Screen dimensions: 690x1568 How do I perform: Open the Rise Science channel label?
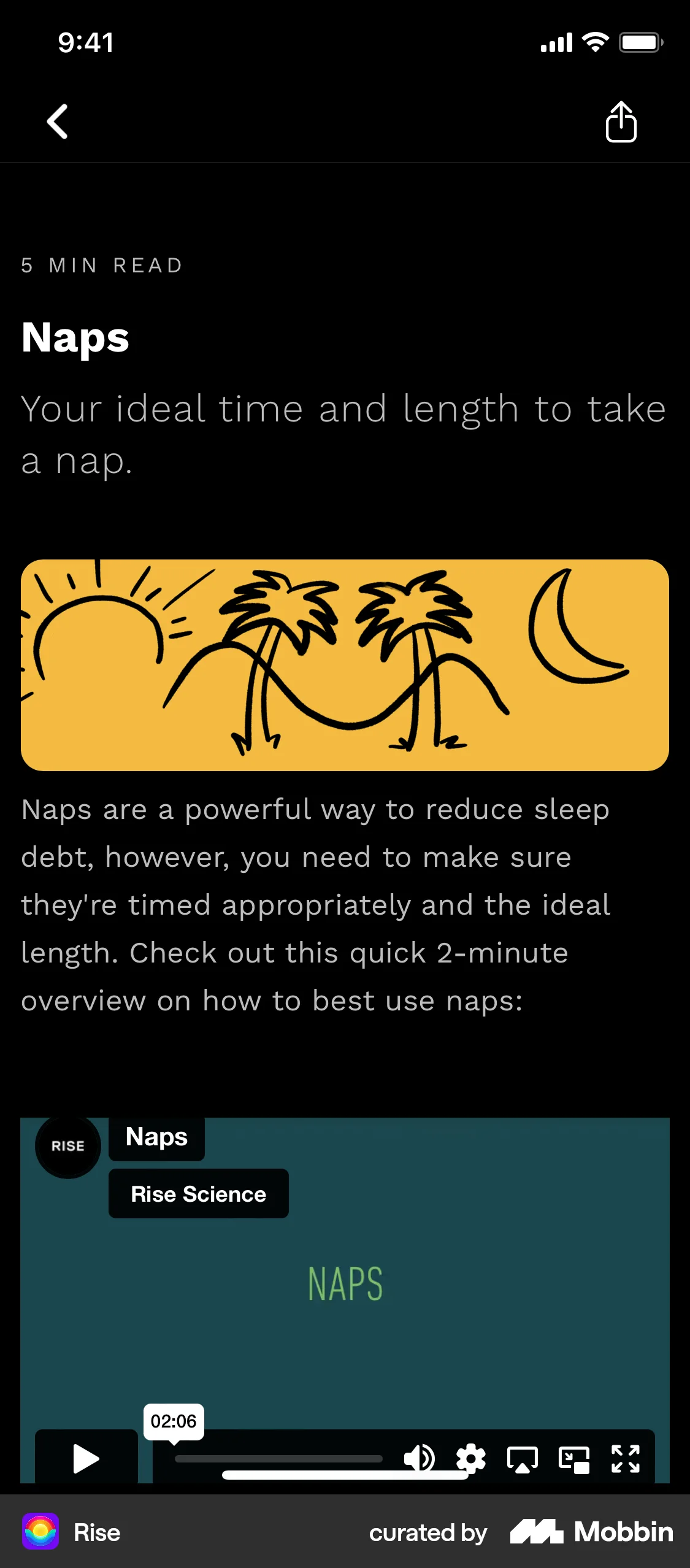pyautogui.click(x=198, y=1193)
